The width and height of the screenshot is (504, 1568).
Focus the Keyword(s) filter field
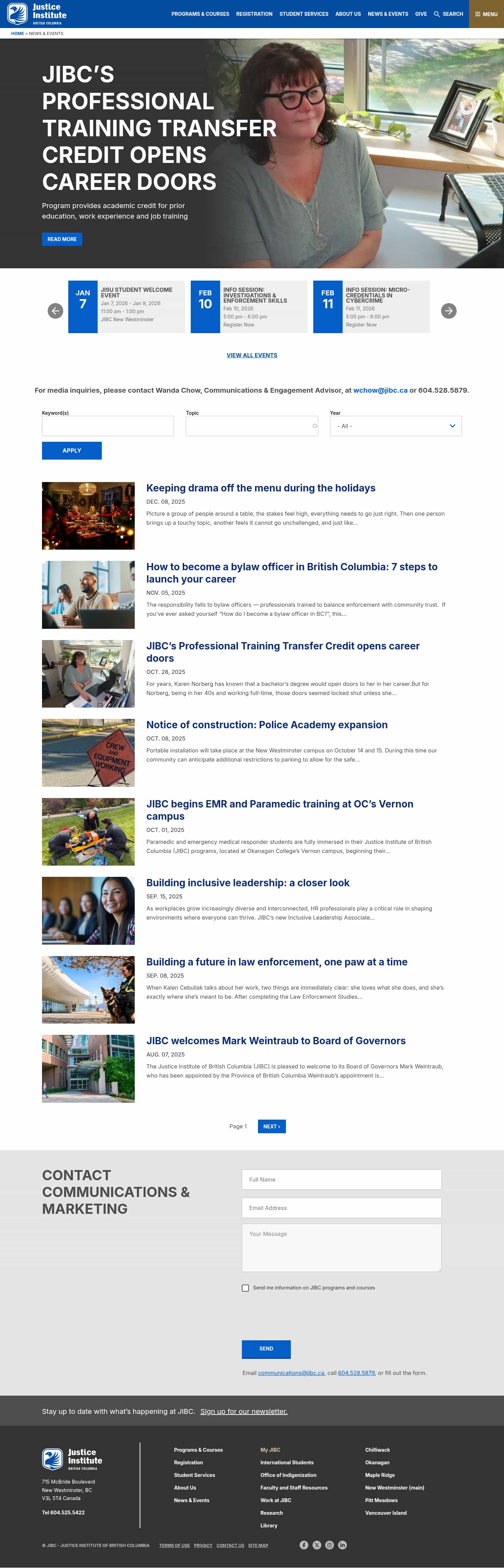[x=107, y=426]
